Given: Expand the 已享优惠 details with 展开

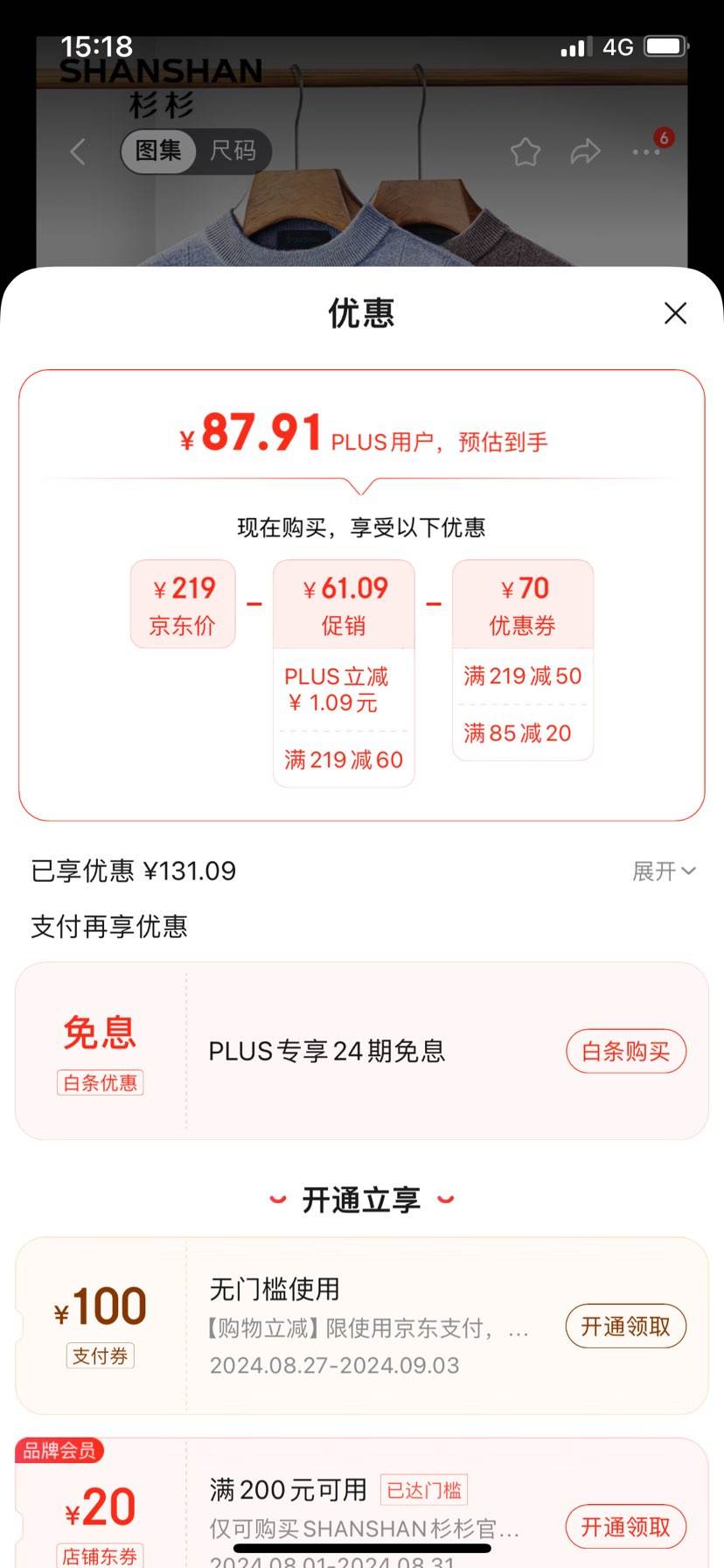Looking at the screenshot, I should [664, 871].
